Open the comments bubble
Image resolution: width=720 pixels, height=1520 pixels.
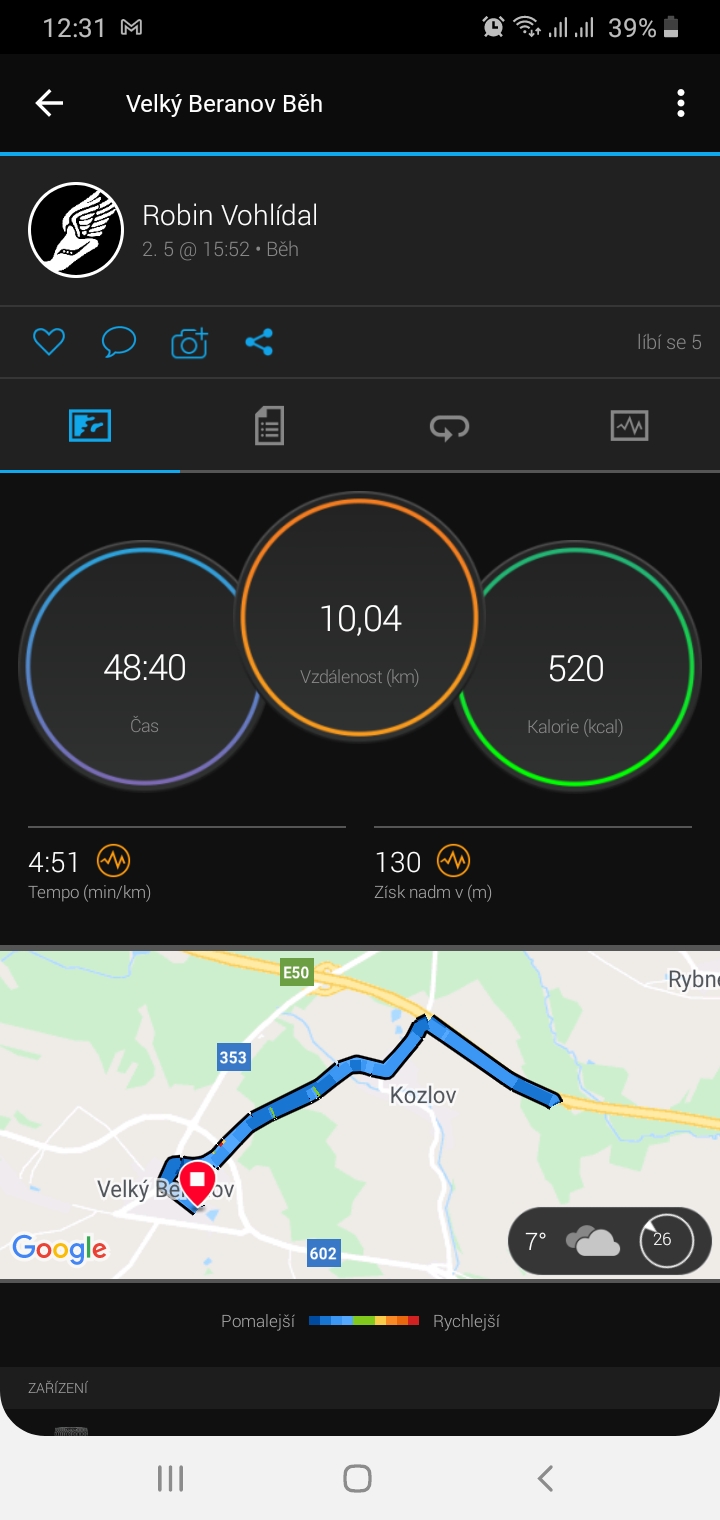pyautogui.click(x=119, y=342)
